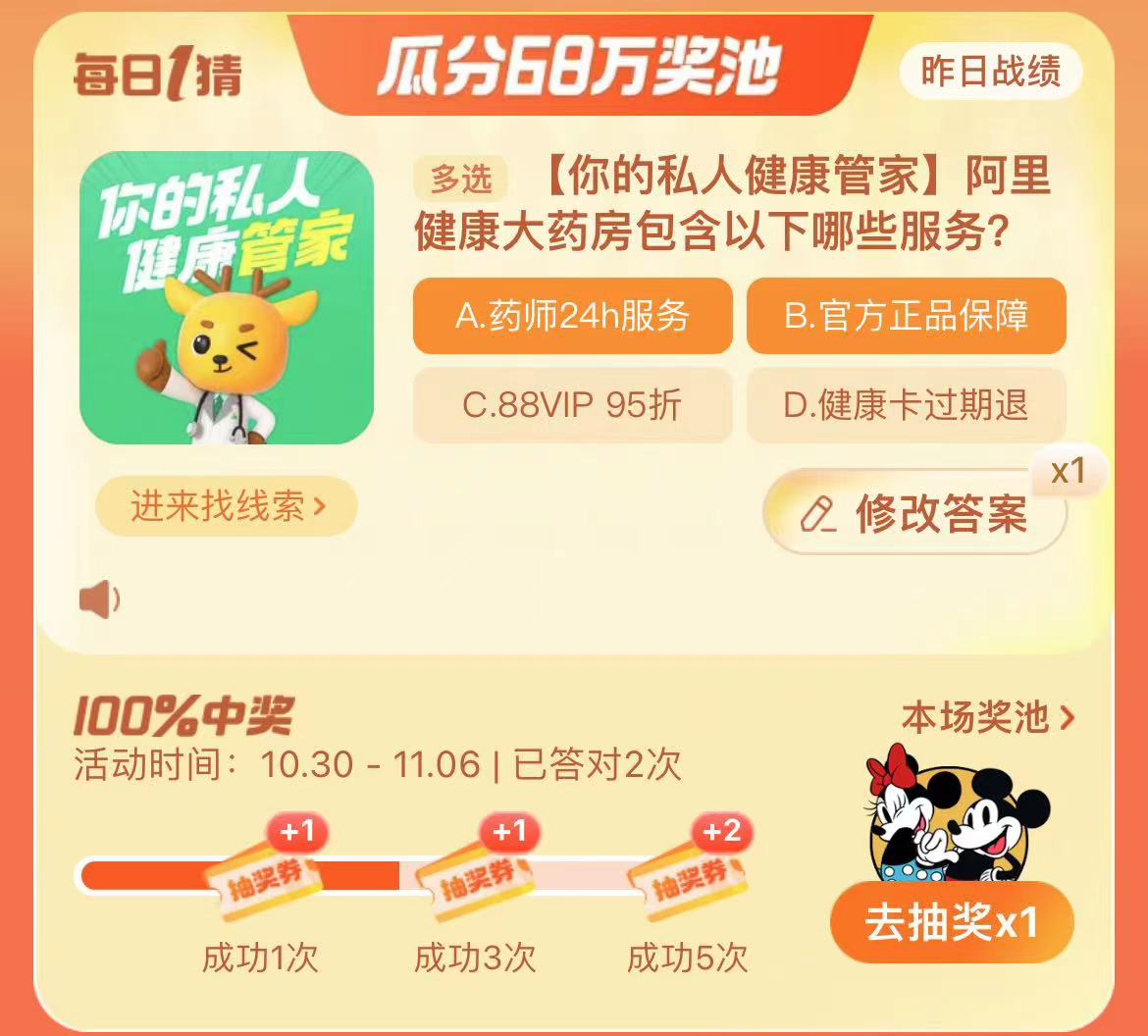1148x1036 pixels.
Task: Open 昨日战绩 results
Action: (x=990, y=72)
